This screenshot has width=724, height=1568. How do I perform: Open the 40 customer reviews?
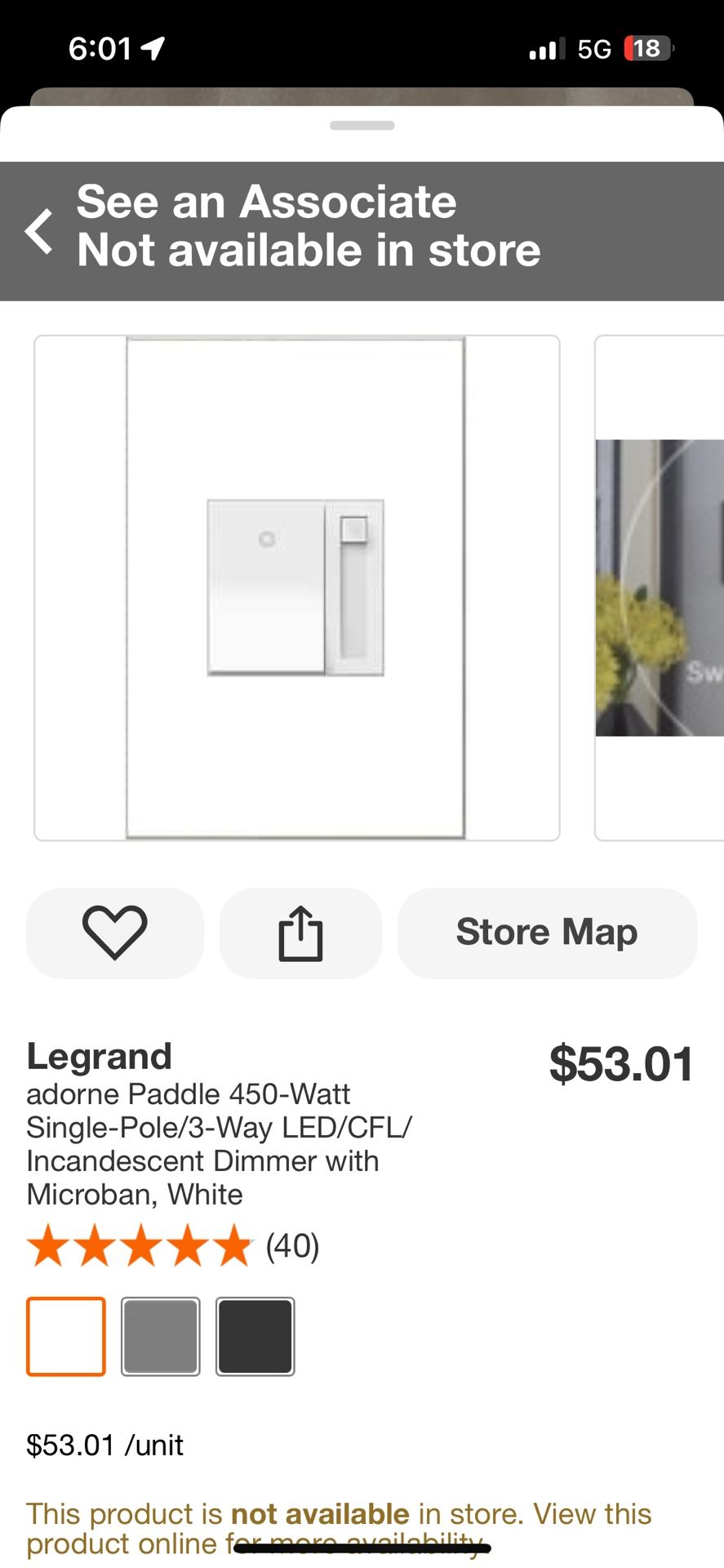tap(292, 1246)
